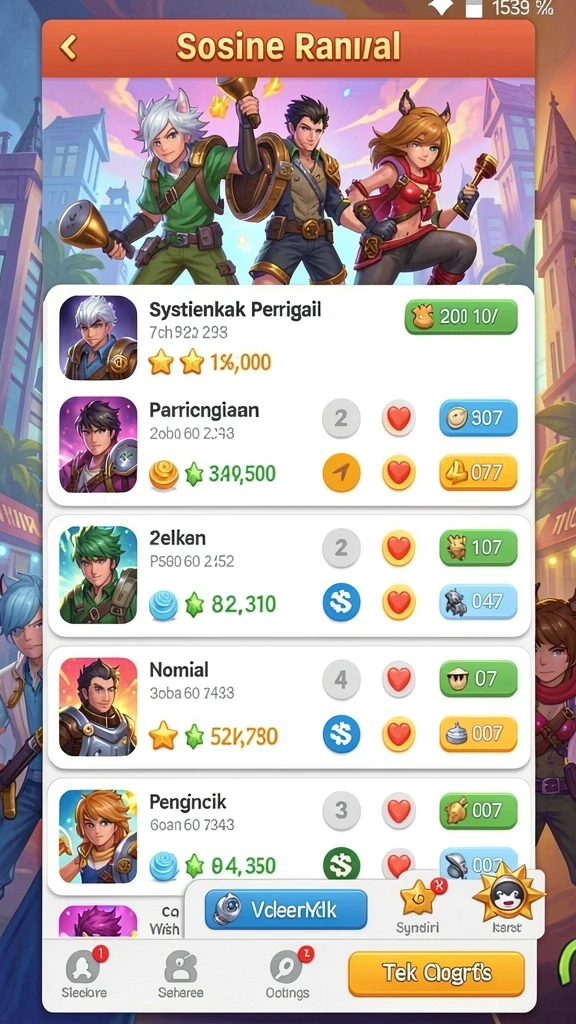Tap the green 07 button on Nomial
Viewport: 576px width, 1024px height.
point(479,679)
